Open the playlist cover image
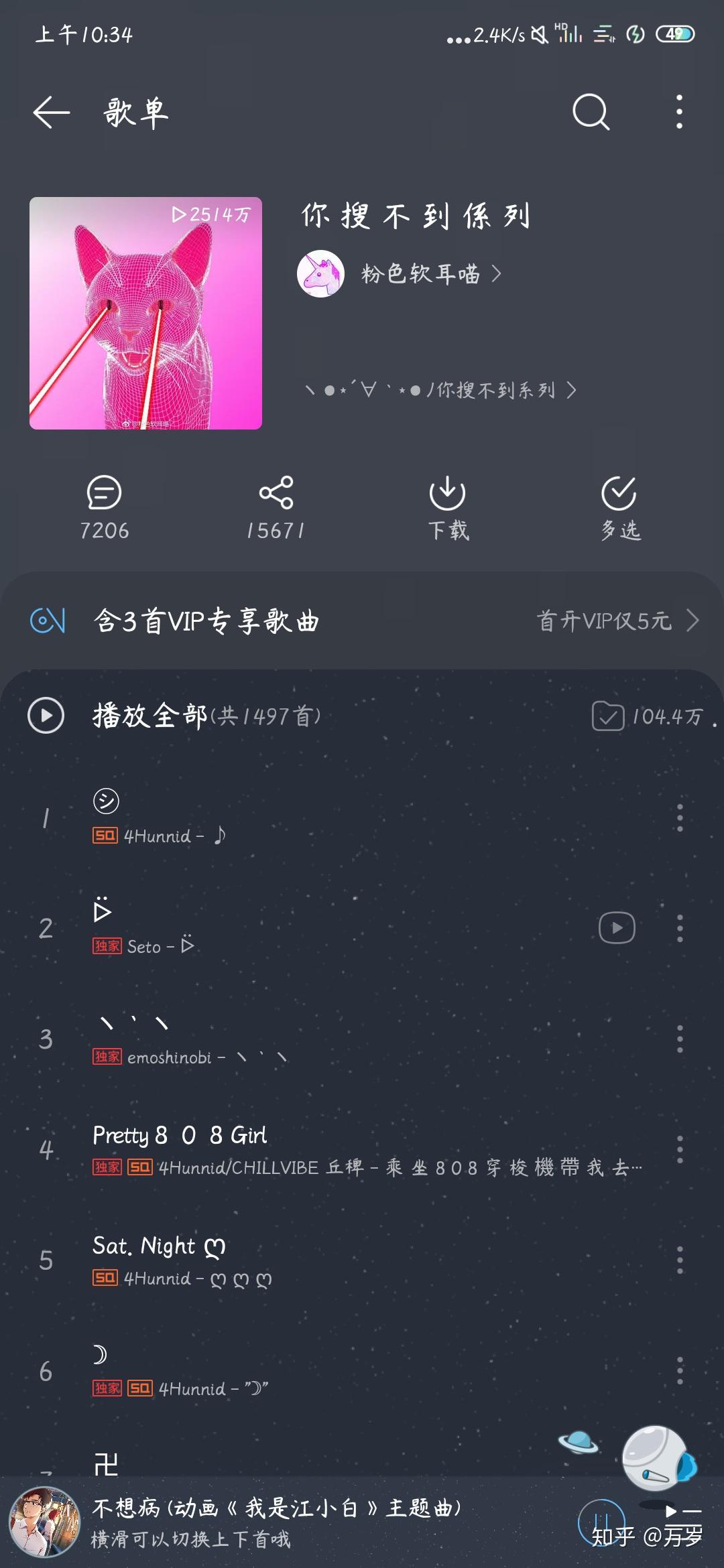Image resolution: width=724 pixels, height=1568 pixels. tap(145, 313)
